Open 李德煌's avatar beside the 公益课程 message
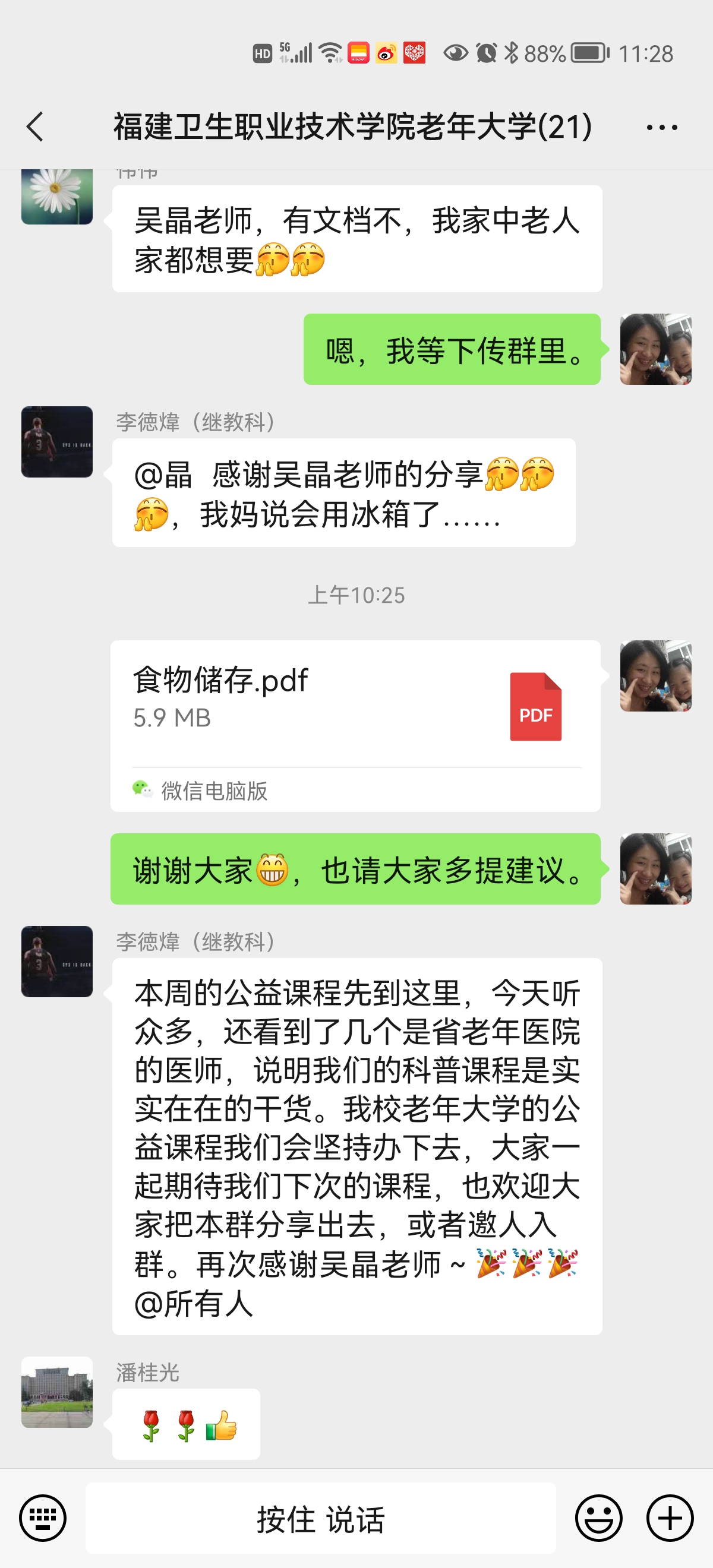 tap(57, 961)
